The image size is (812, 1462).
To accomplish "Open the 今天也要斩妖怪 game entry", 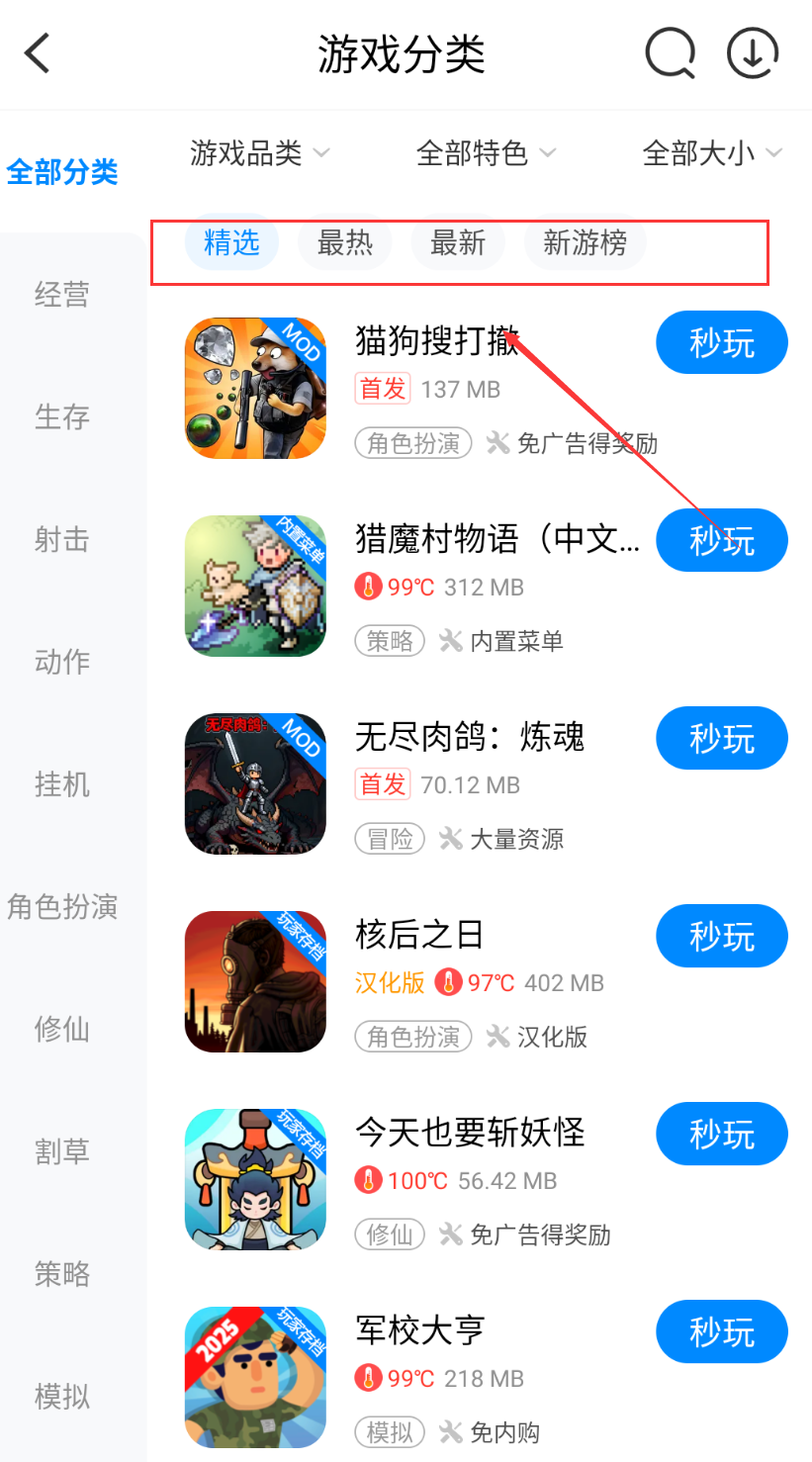I will [x=470, y=1133].
